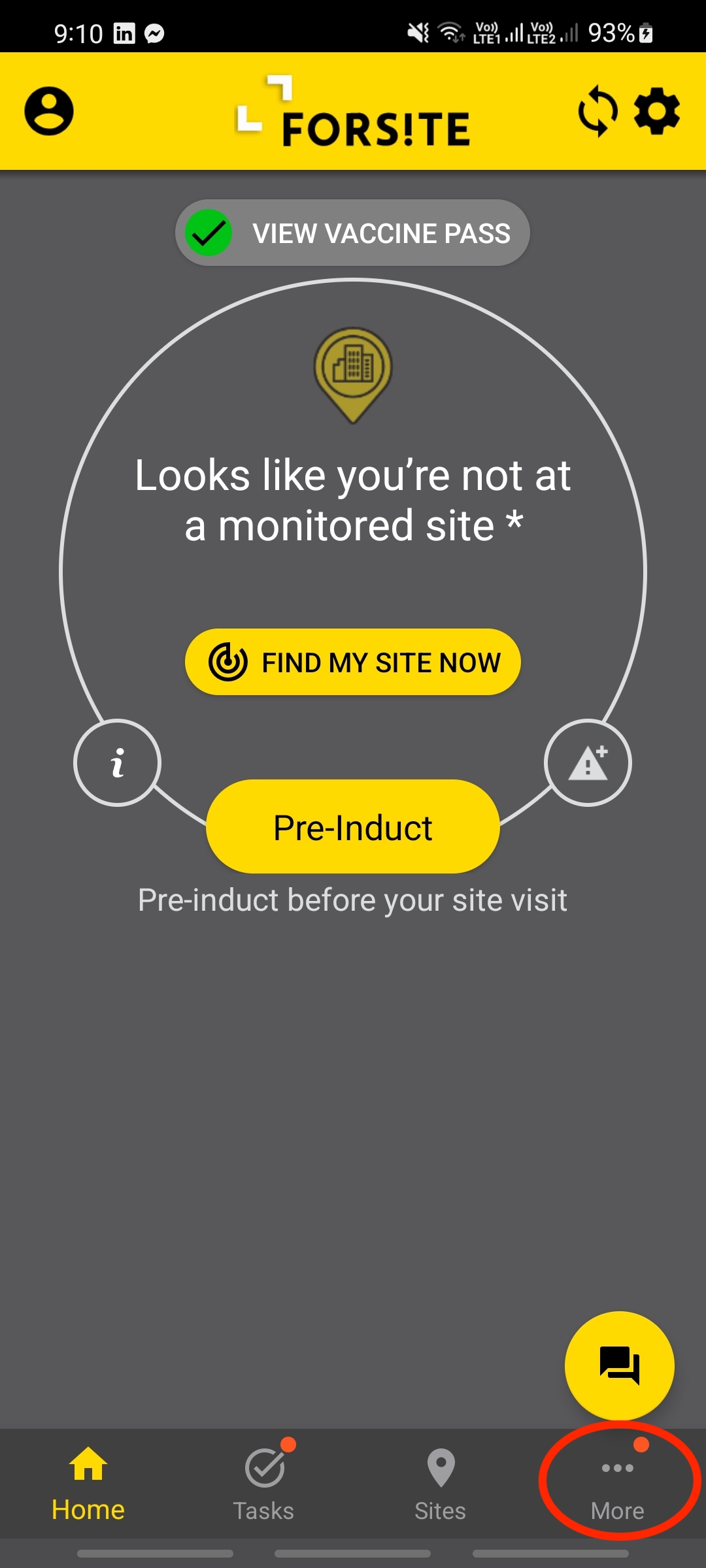The width and height of the screenshot is (706, 1568).
Task: Report a hazard with the warning icon
Action: point(588,762)
